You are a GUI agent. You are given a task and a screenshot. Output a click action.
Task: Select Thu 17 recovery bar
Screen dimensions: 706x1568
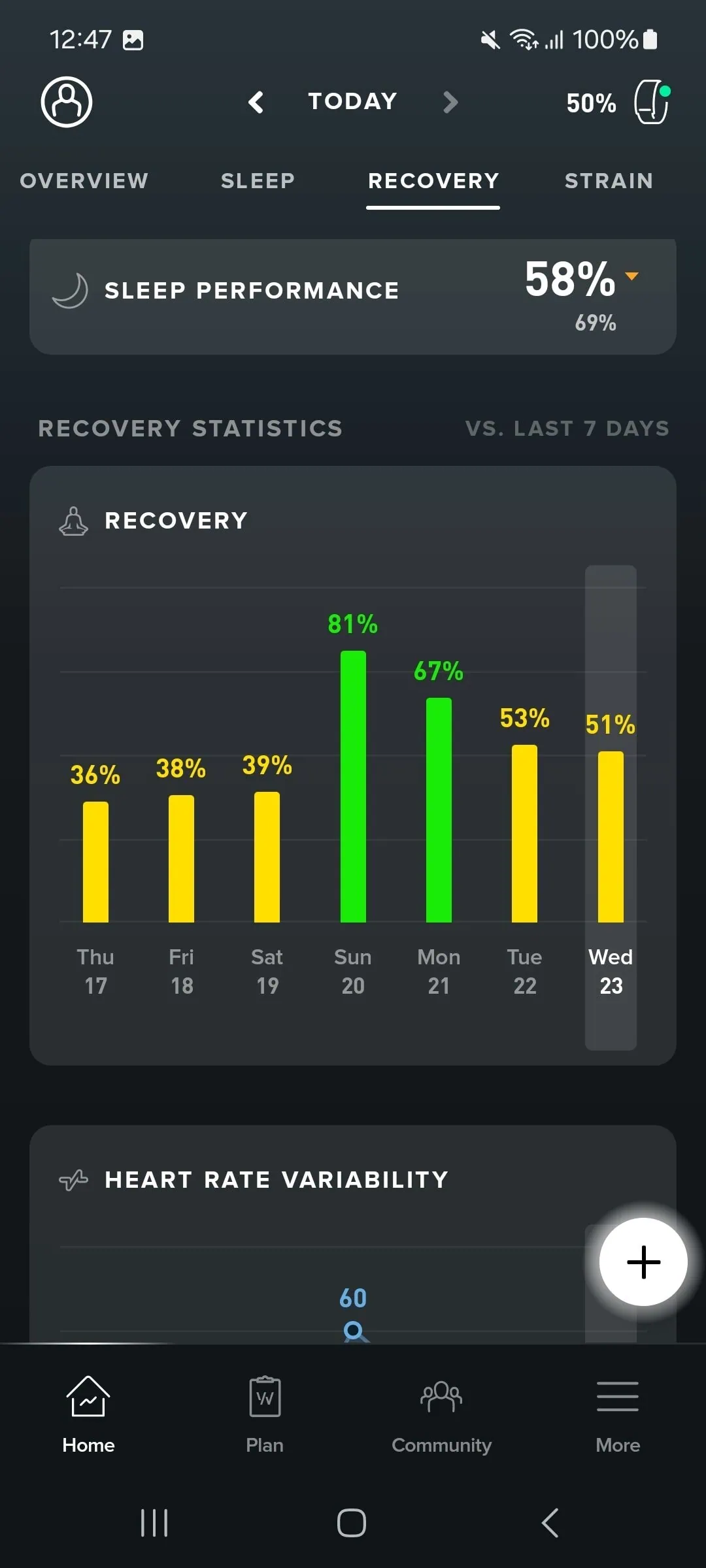[95, 861]
